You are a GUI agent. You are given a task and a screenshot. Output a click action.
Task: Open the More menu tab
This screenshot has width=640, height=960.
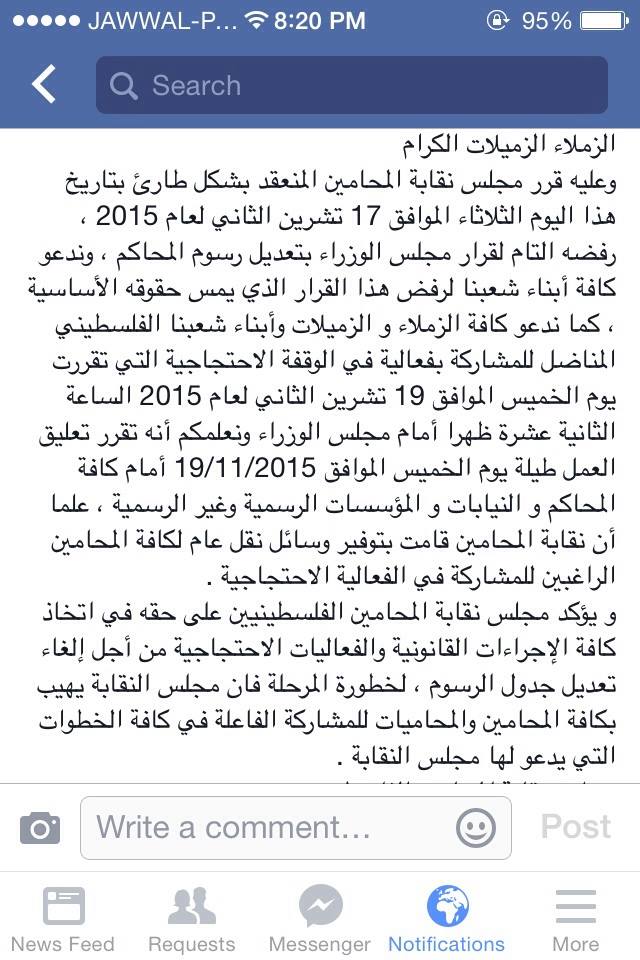(x=576, y=917)
